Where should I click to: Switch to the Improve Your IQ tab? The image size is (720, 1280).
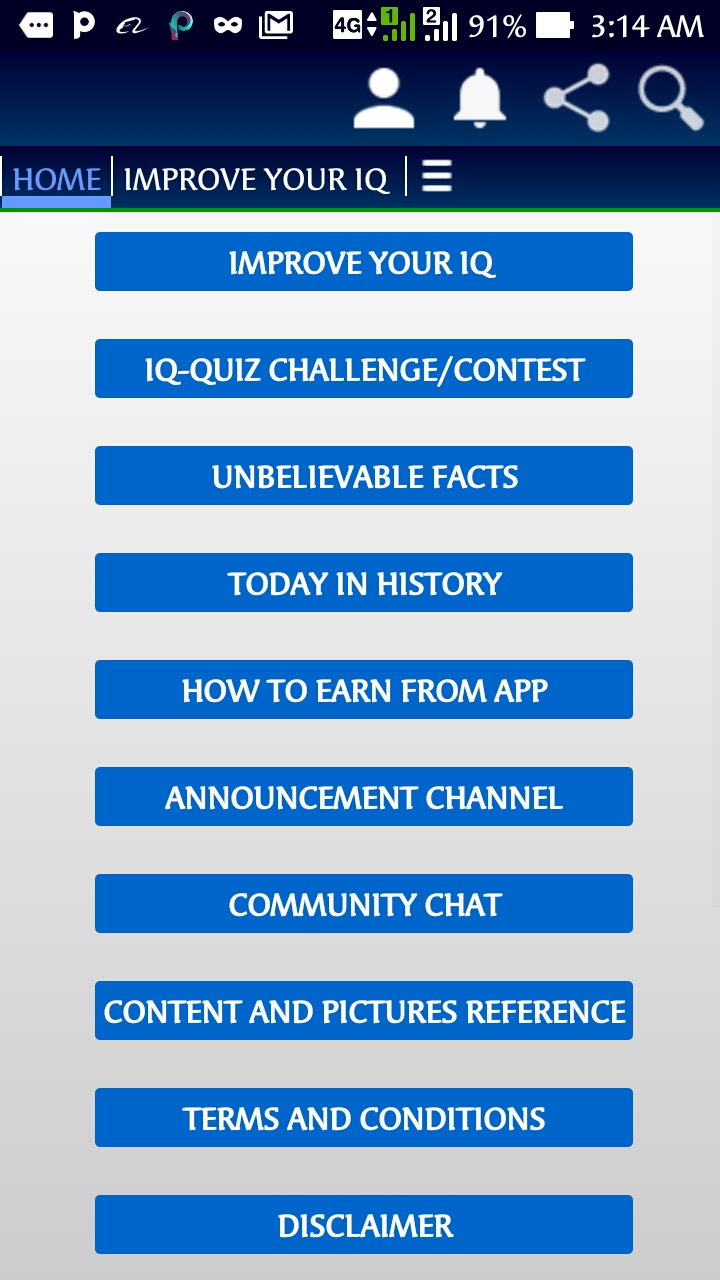[x=256, y=180]
